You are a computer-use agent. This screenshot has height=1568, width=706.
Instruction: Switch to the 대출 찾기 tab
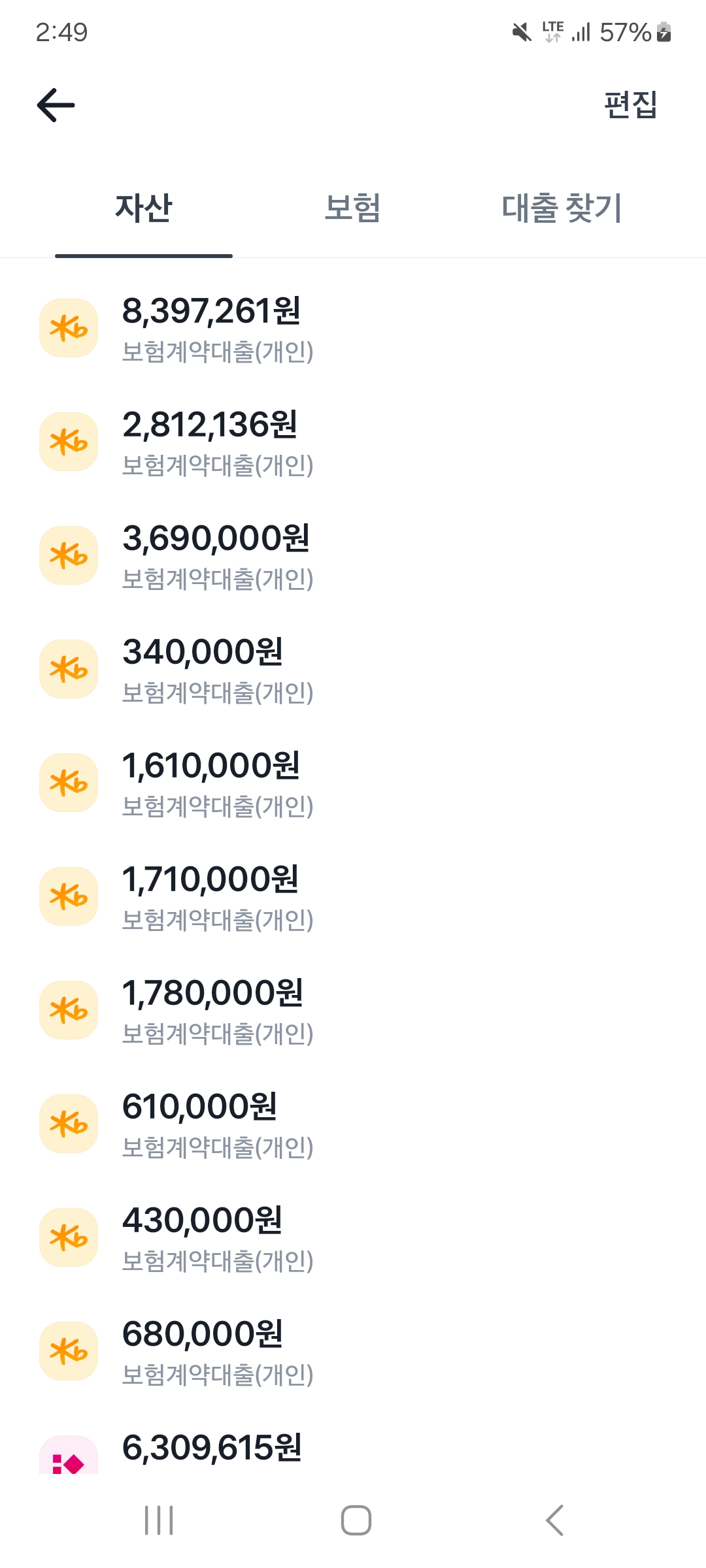(x=562, y=208)
